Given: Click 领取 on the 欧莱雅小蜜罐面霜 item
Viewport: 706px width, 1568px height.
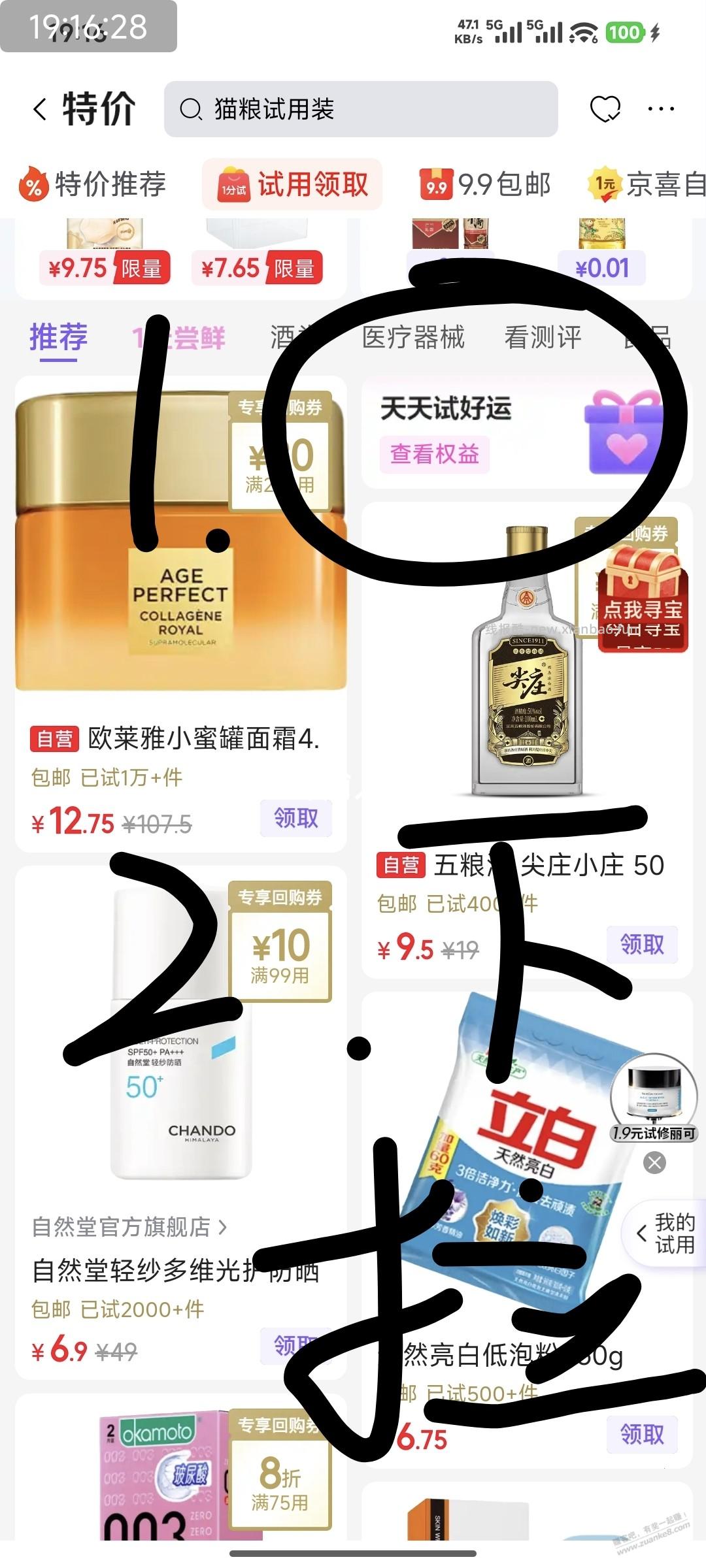Looking at the screenshot, I should 298,818.
